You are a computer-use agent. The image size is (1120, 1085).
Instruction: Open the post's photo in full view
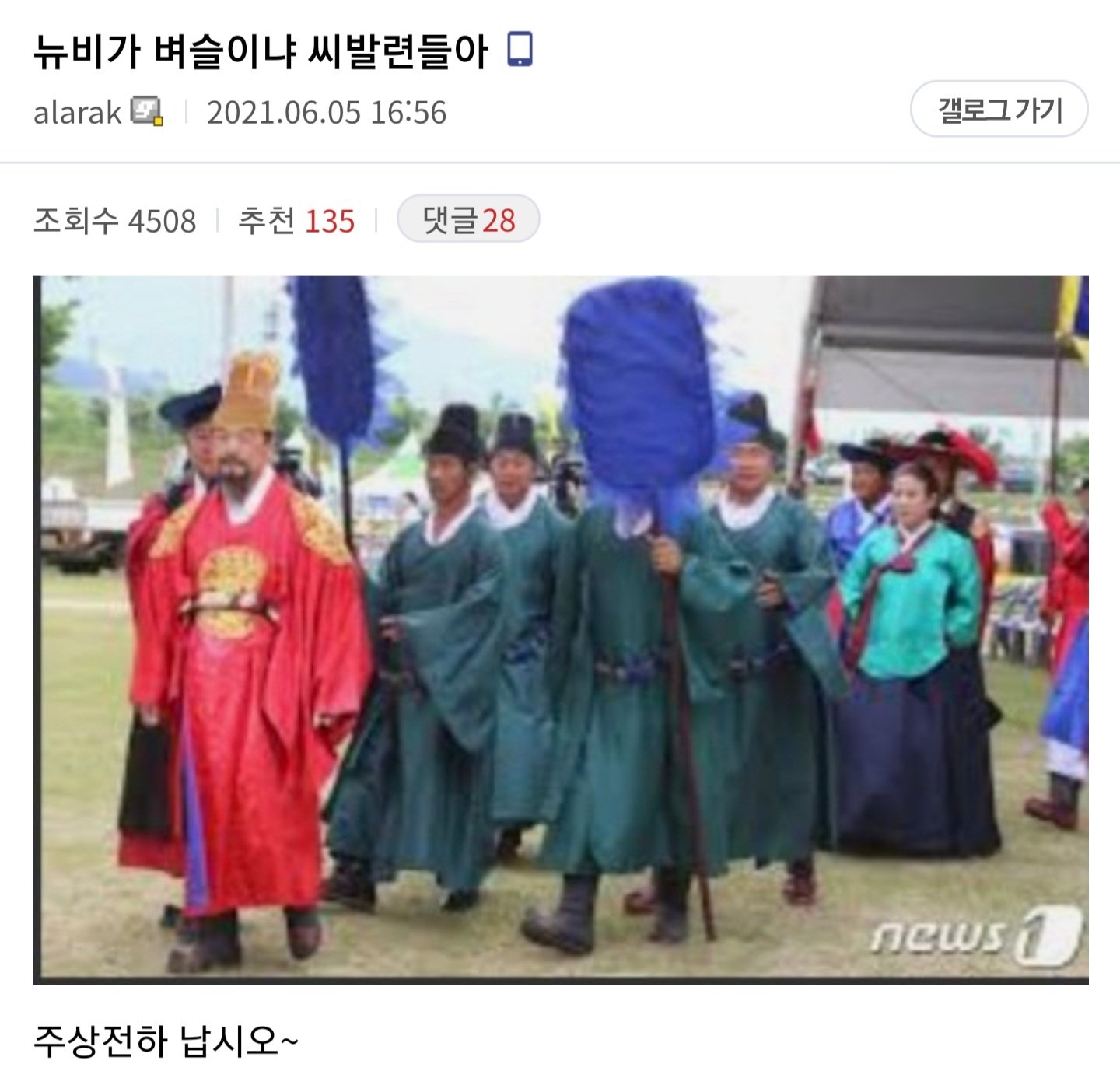pyautogui.click(x=560, y=629)
